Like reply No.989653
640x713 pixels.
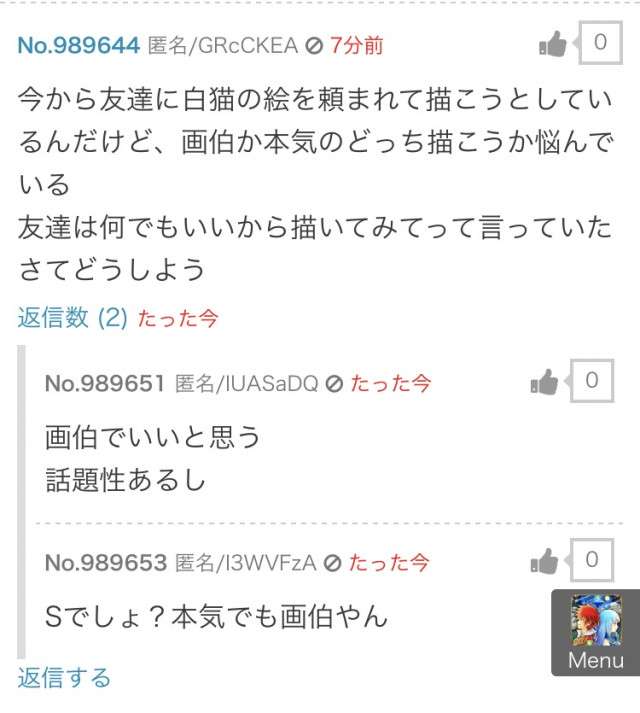pos(545,561)
